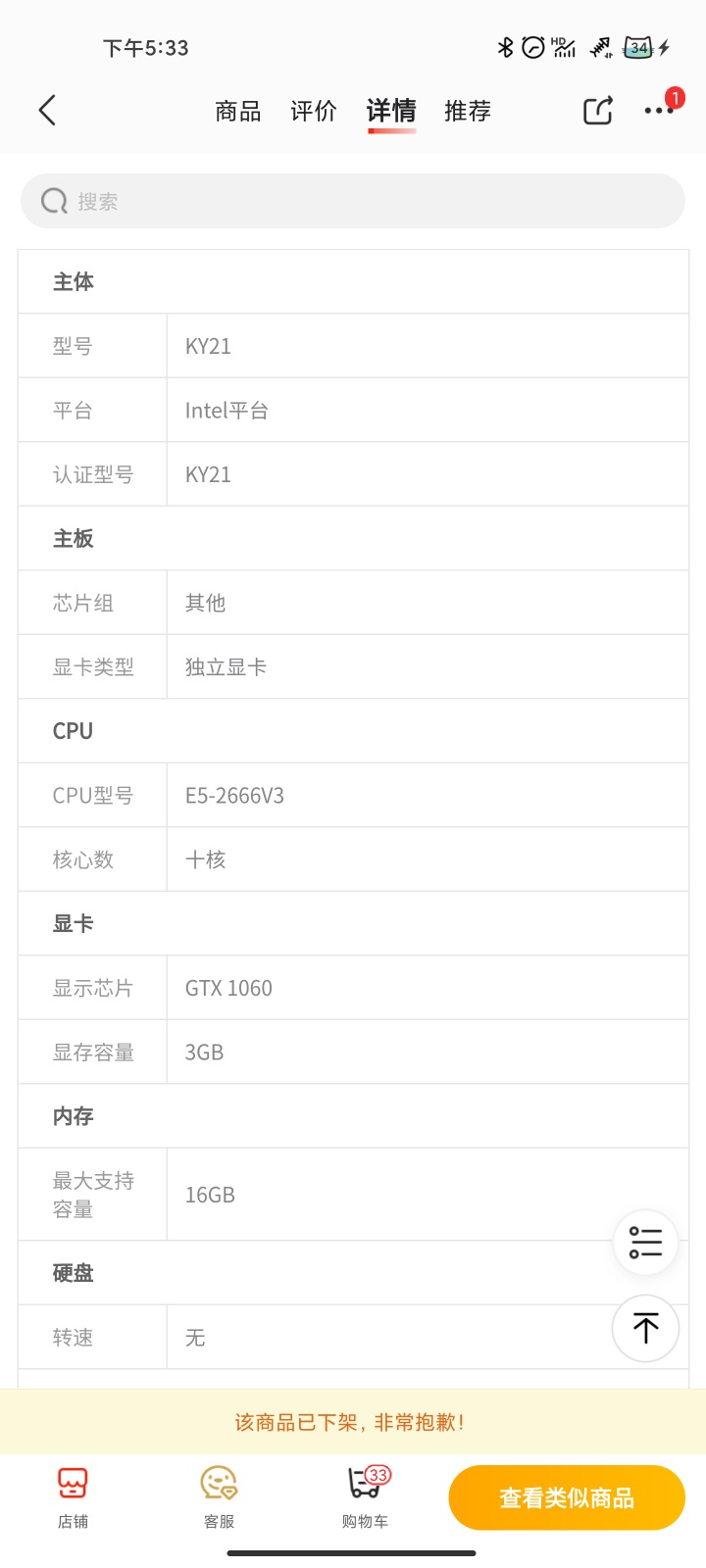Open the 店铺 store page
Viewport: 706px width, 1568px height.
click(x=73, y=1497)
